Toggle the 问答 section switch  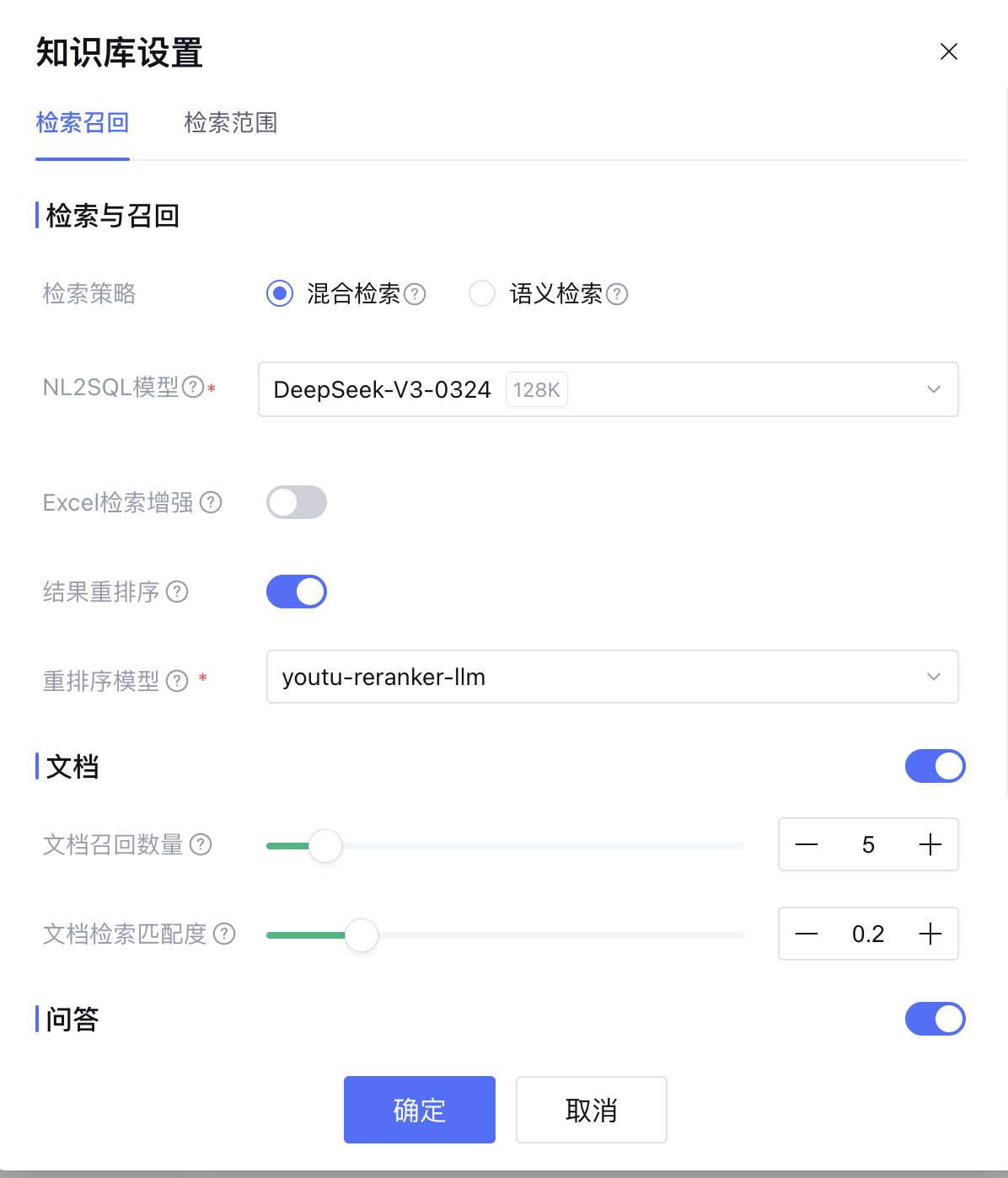click(x=935, y=1019)
